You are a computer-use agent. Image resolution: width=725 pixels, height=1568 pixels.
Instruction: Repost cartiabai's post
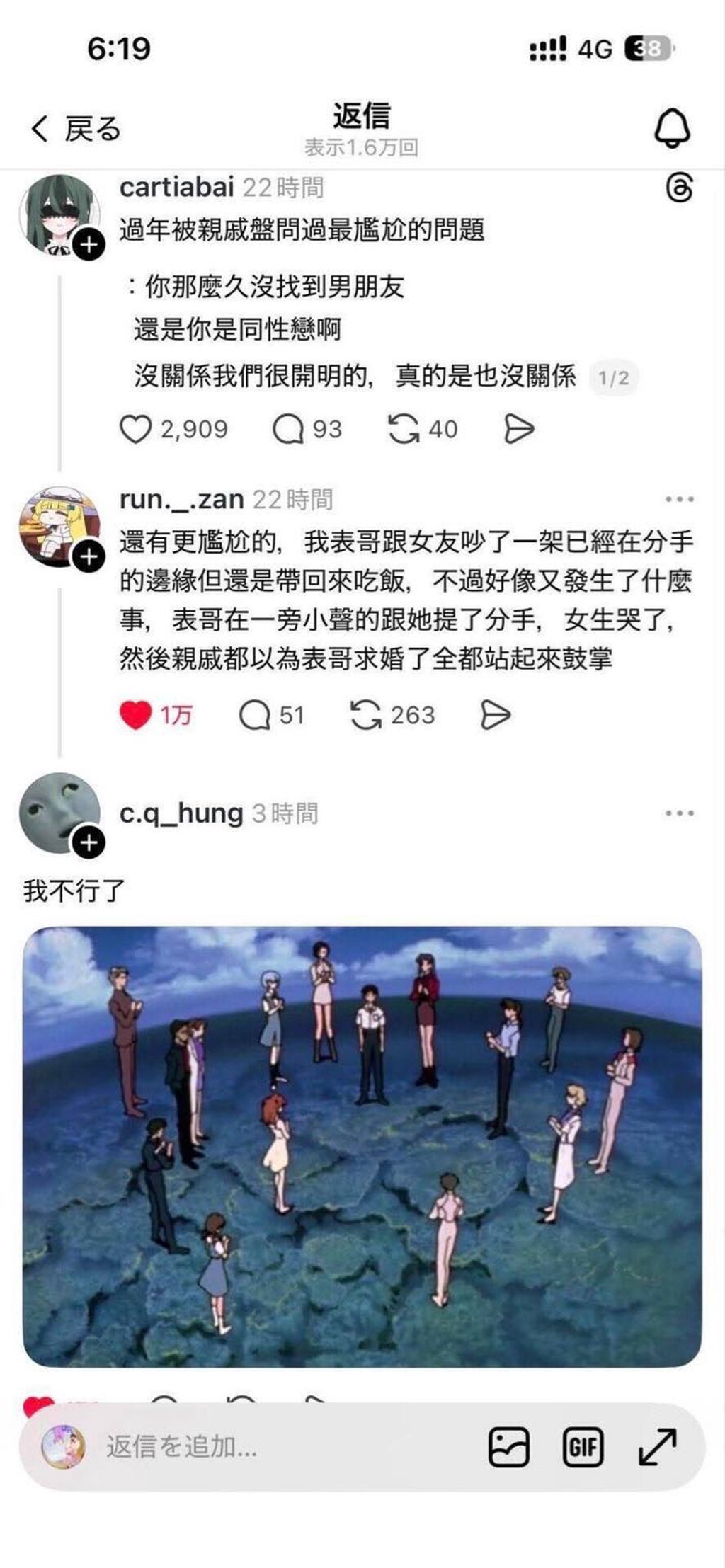tap(404, 429)
